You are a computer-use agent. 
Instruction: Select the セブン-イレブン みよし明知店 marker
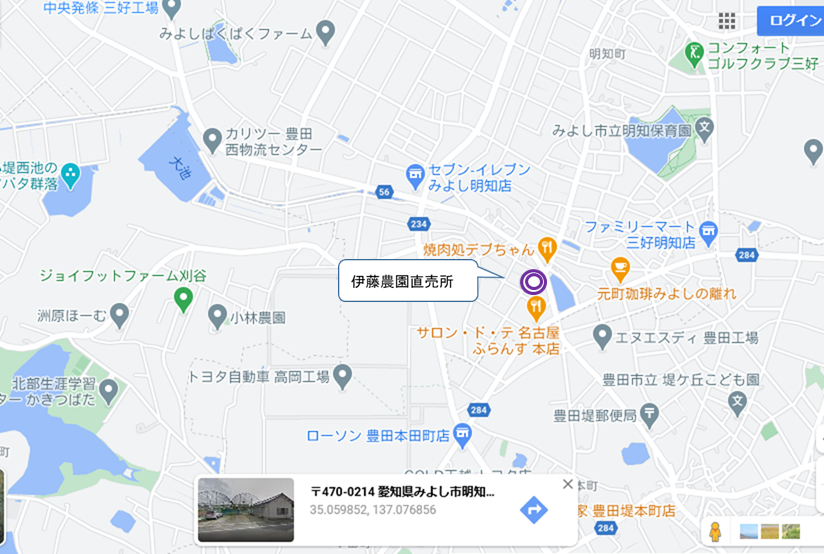point(415,174)
